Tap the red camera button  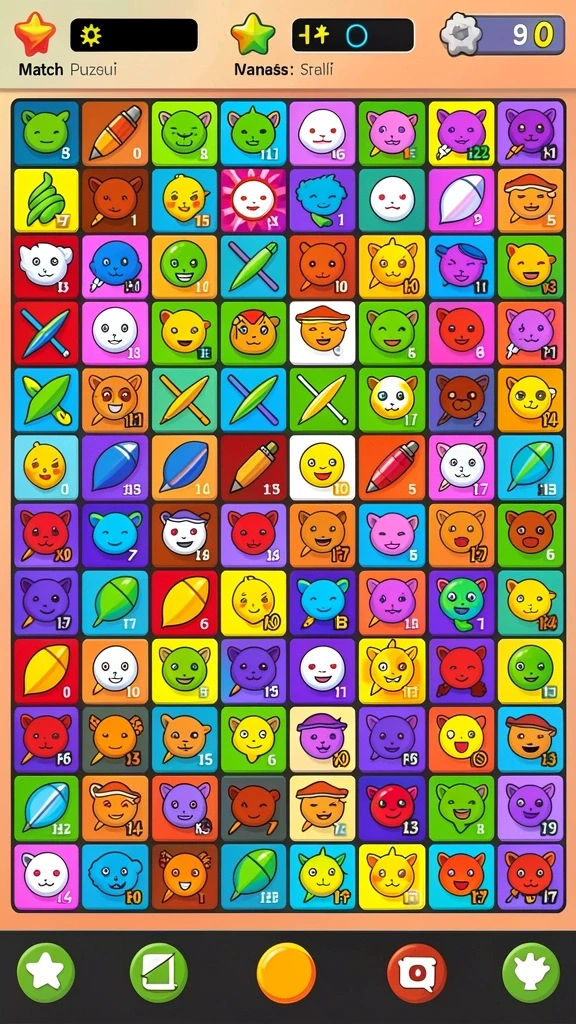pos(417,973)
